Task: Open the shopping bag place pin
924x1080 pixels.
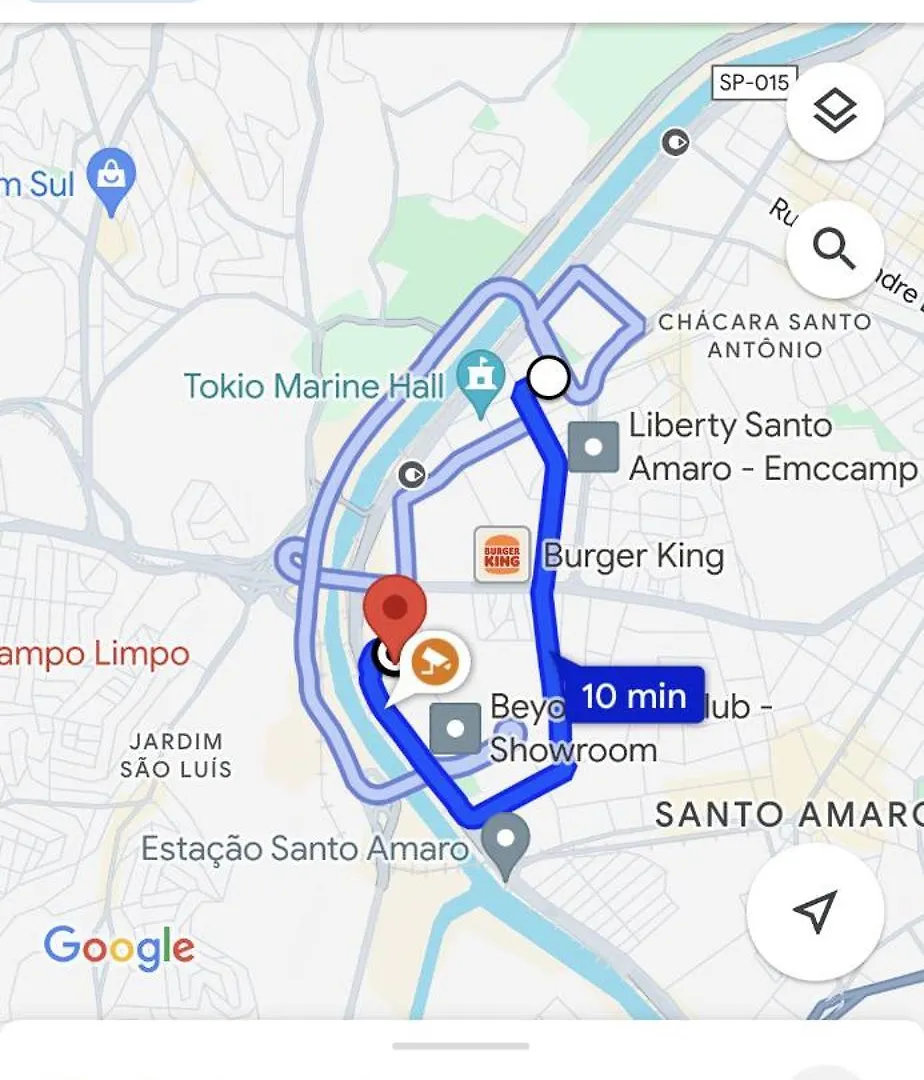Action: (x=112, y=178)
